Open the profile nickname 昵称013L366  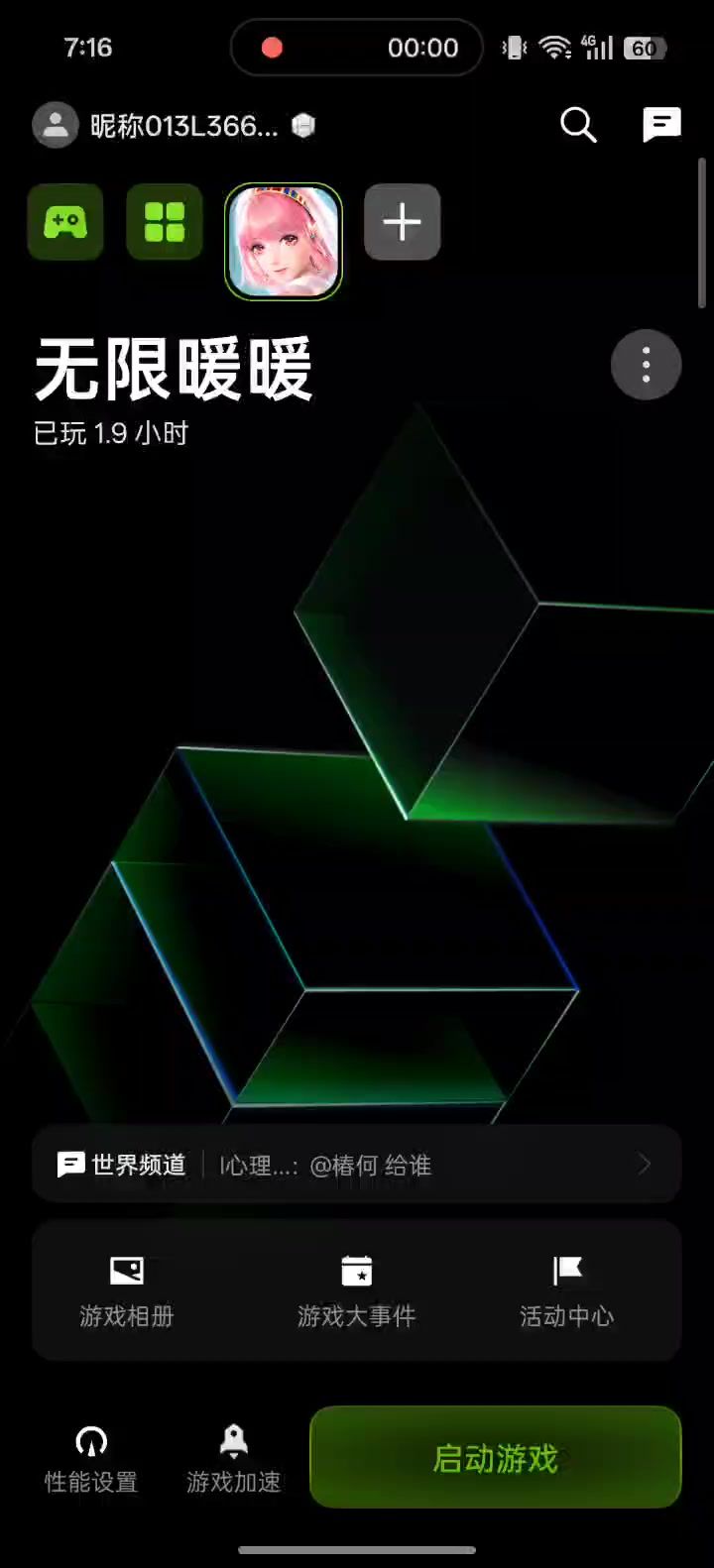[x=183, y=126]
